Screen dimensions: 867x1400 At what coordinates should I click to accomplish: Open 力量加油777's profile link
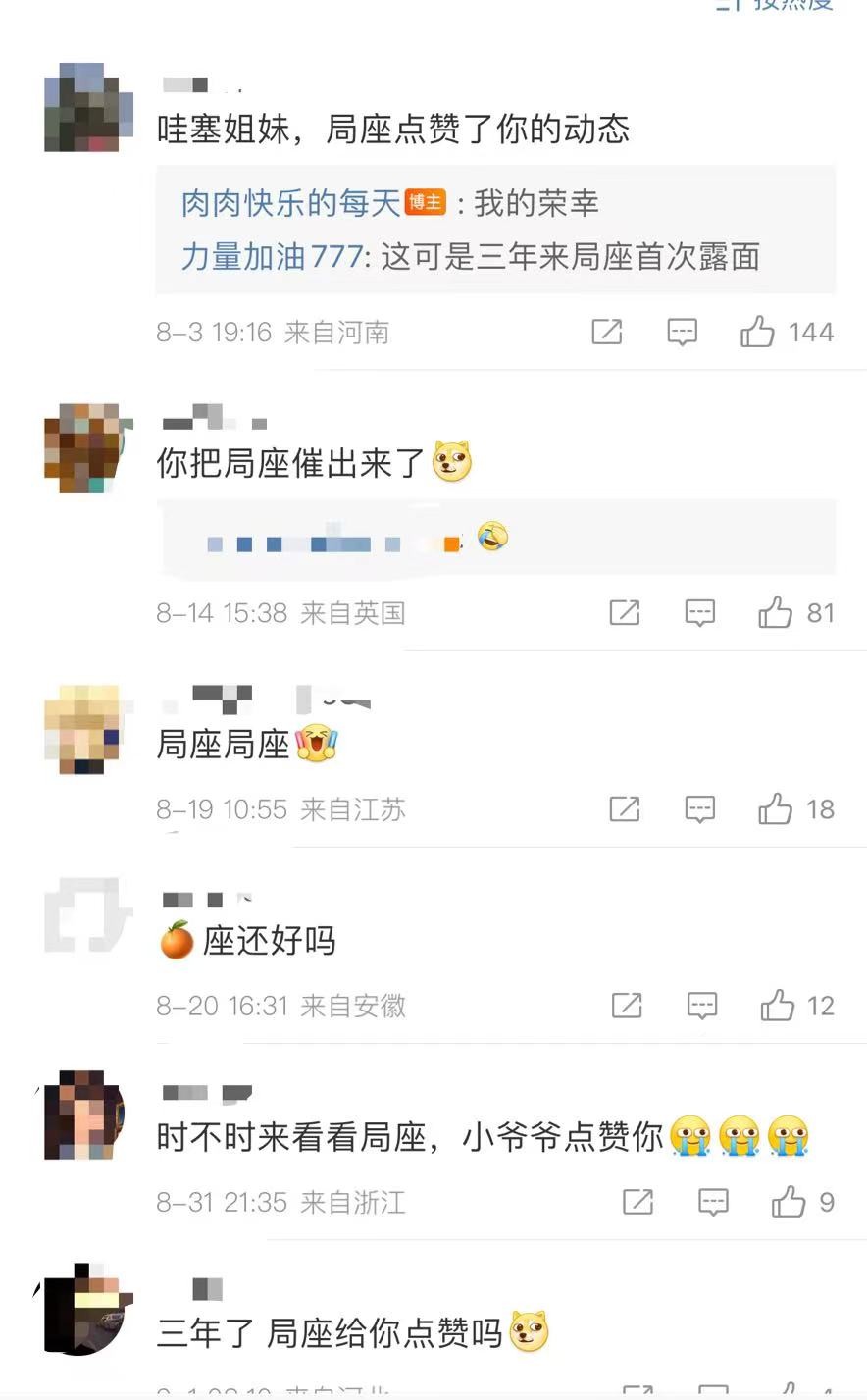click(x=272, y=257)
